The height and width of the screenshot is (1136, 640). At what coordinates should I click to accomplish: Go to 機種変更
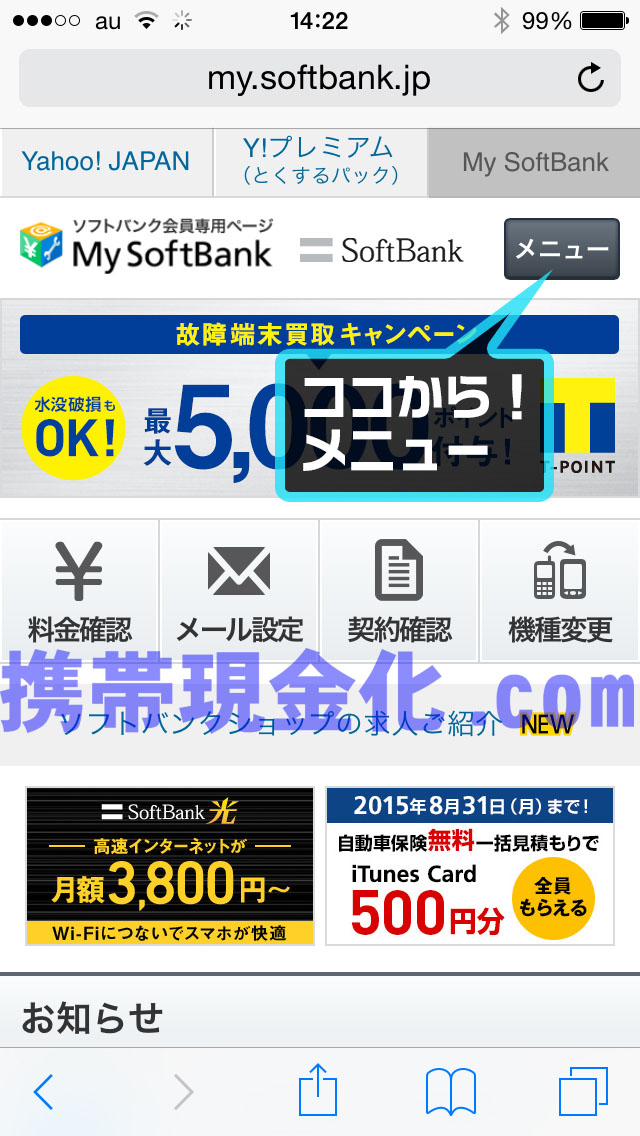(x=560, y=590)
